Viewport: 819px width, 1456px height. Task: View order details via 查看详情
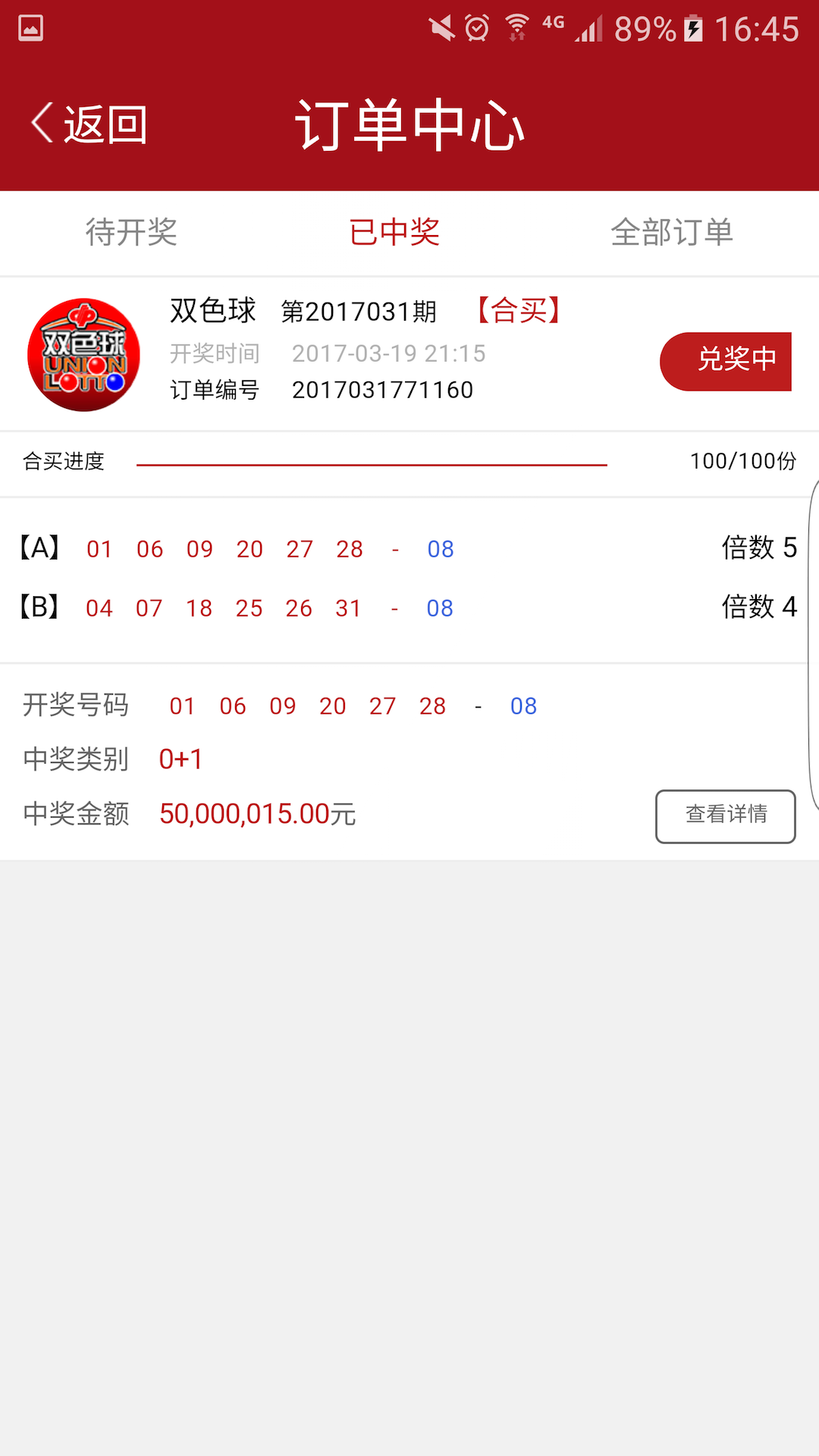pos(726,817)
